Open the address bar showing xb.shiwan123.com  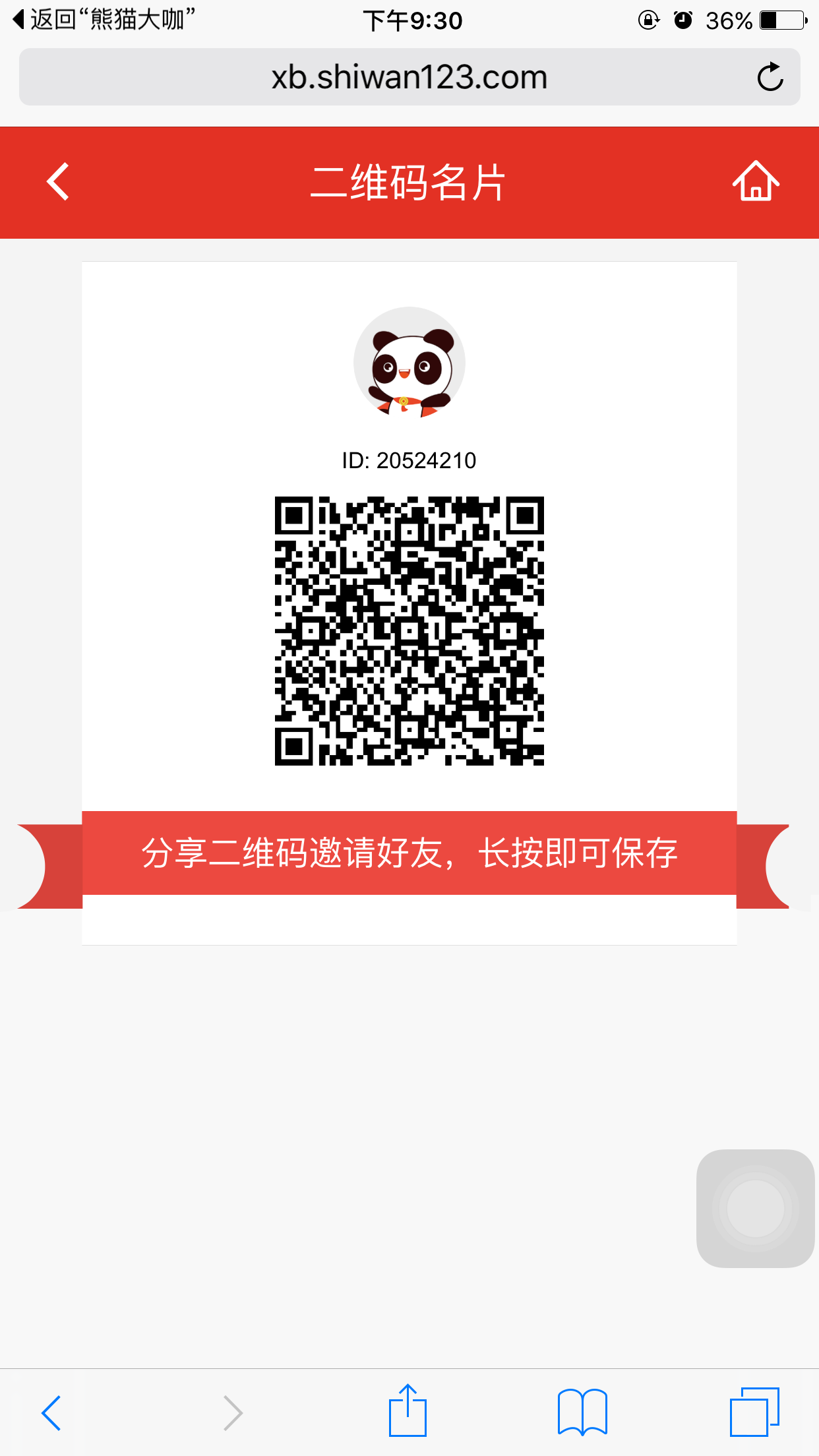[409, 76]
